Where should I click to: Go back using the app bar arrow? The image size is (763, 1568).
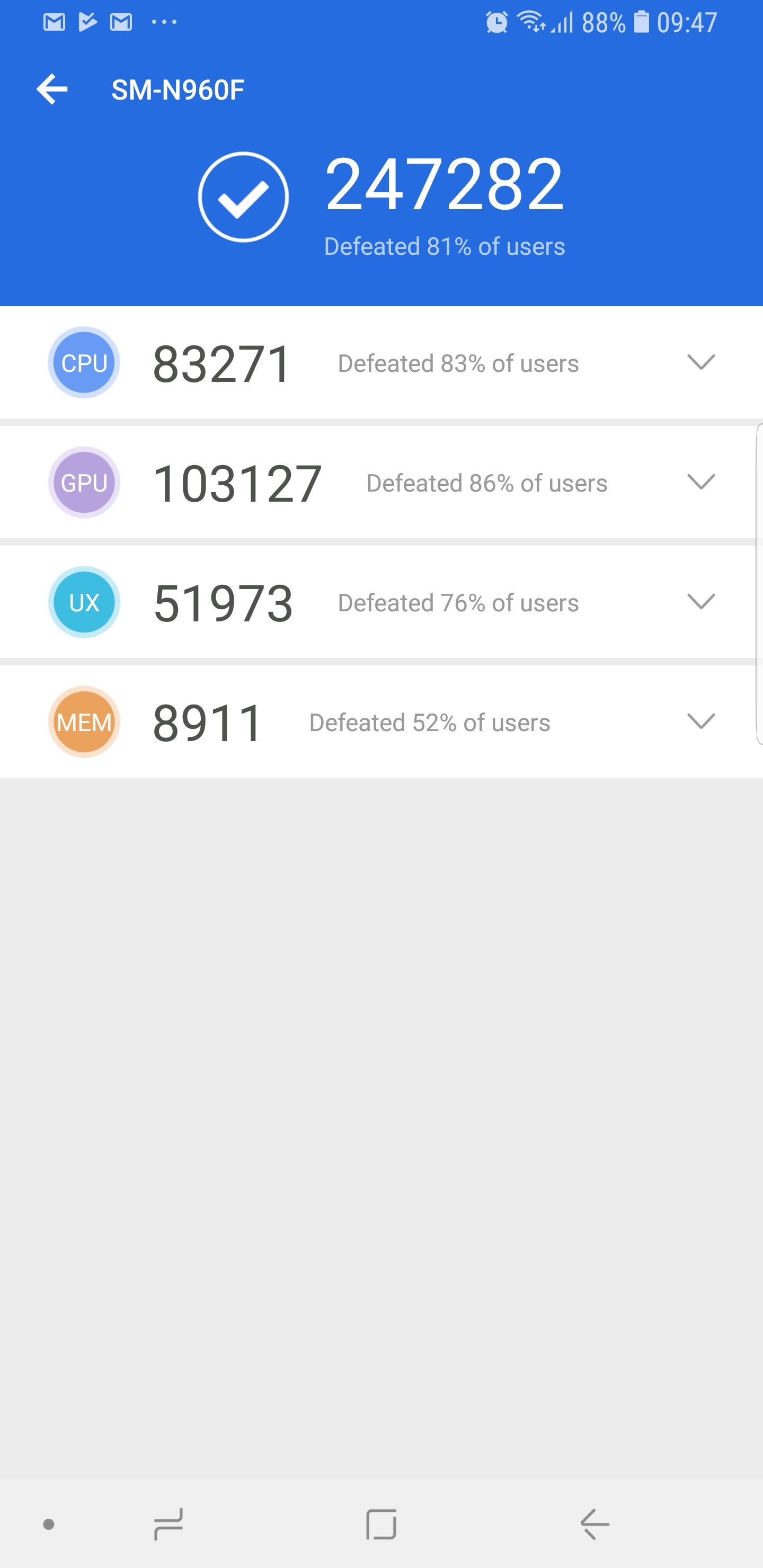pyautogui.click(x=52, y=90)
